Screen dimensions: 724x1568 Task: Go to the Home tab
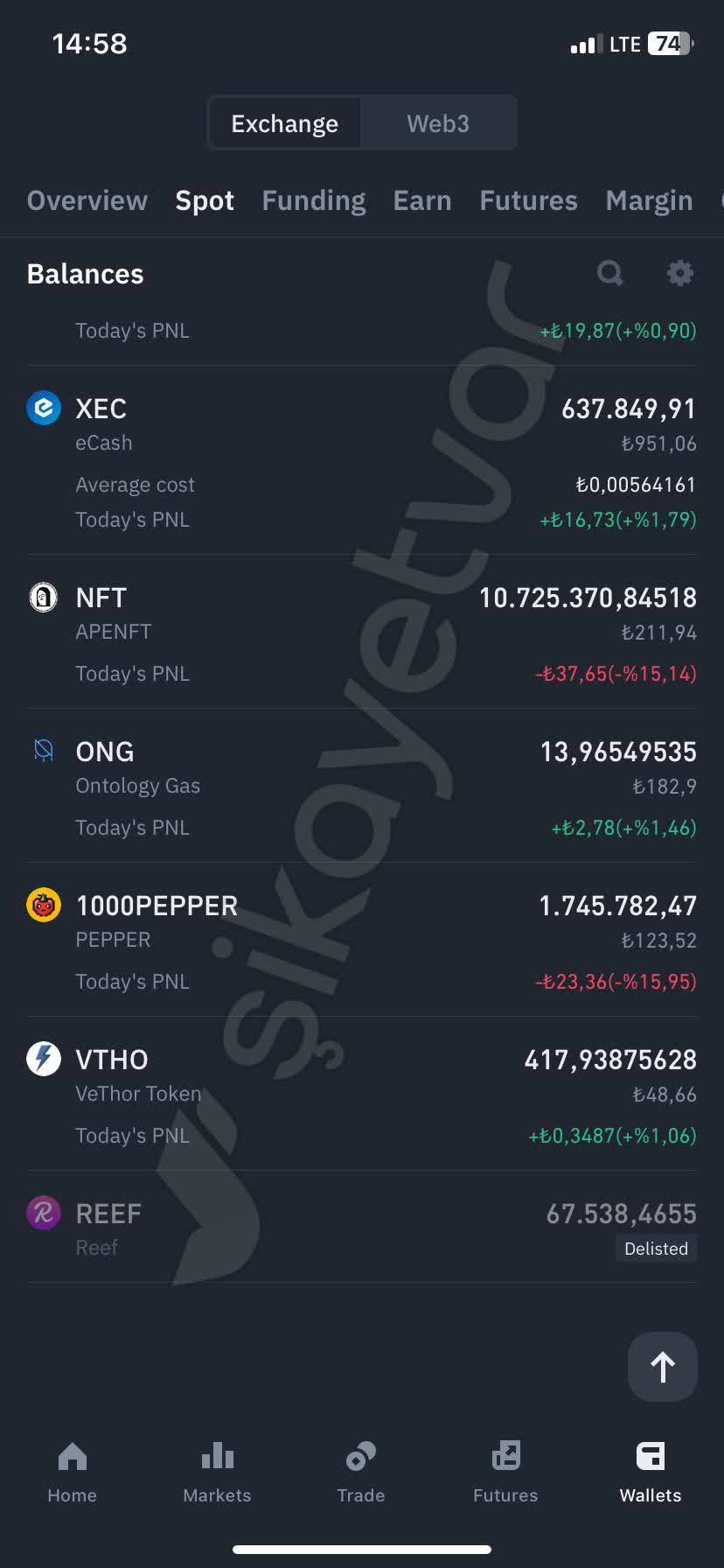pos(73,1472)
